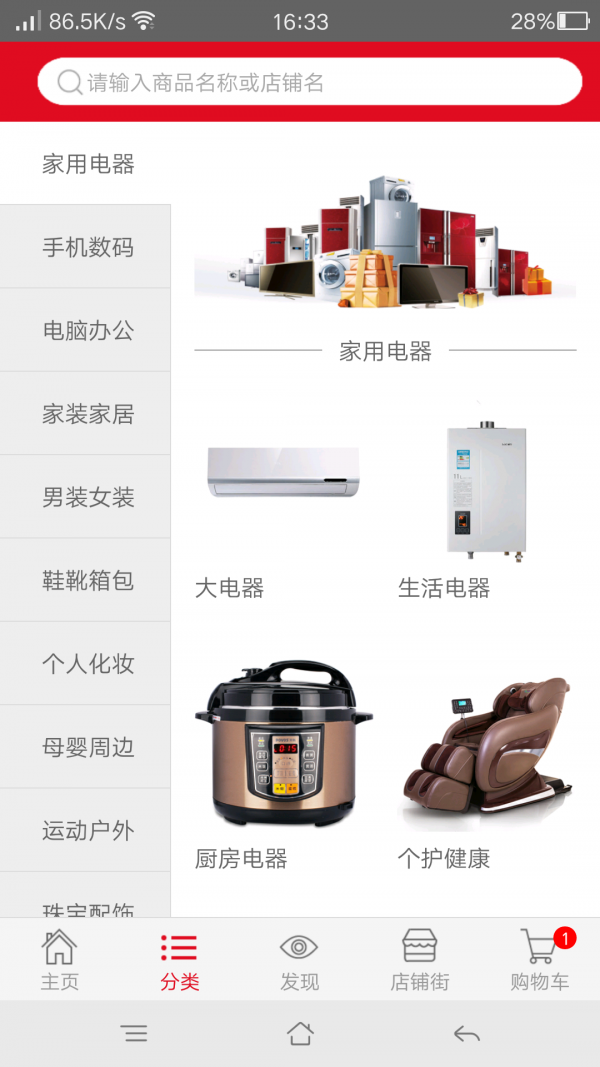
Task: Open the home appliances banner image
Action: tap(385, 238)
